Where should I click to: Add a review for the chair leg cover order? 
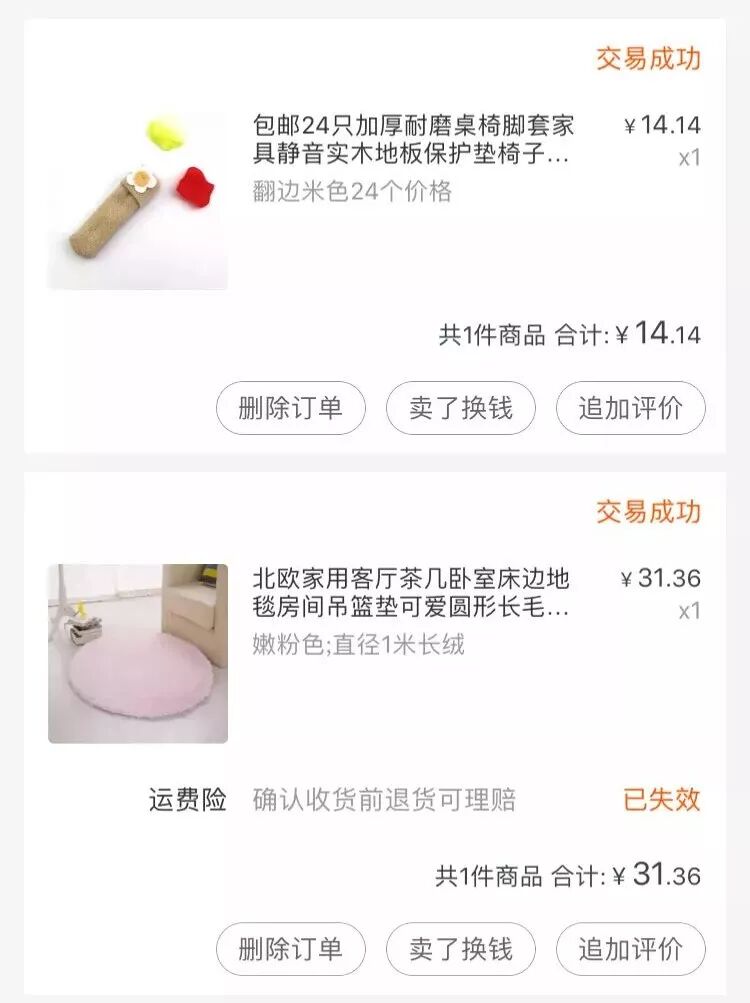click(x=630, y=408)
